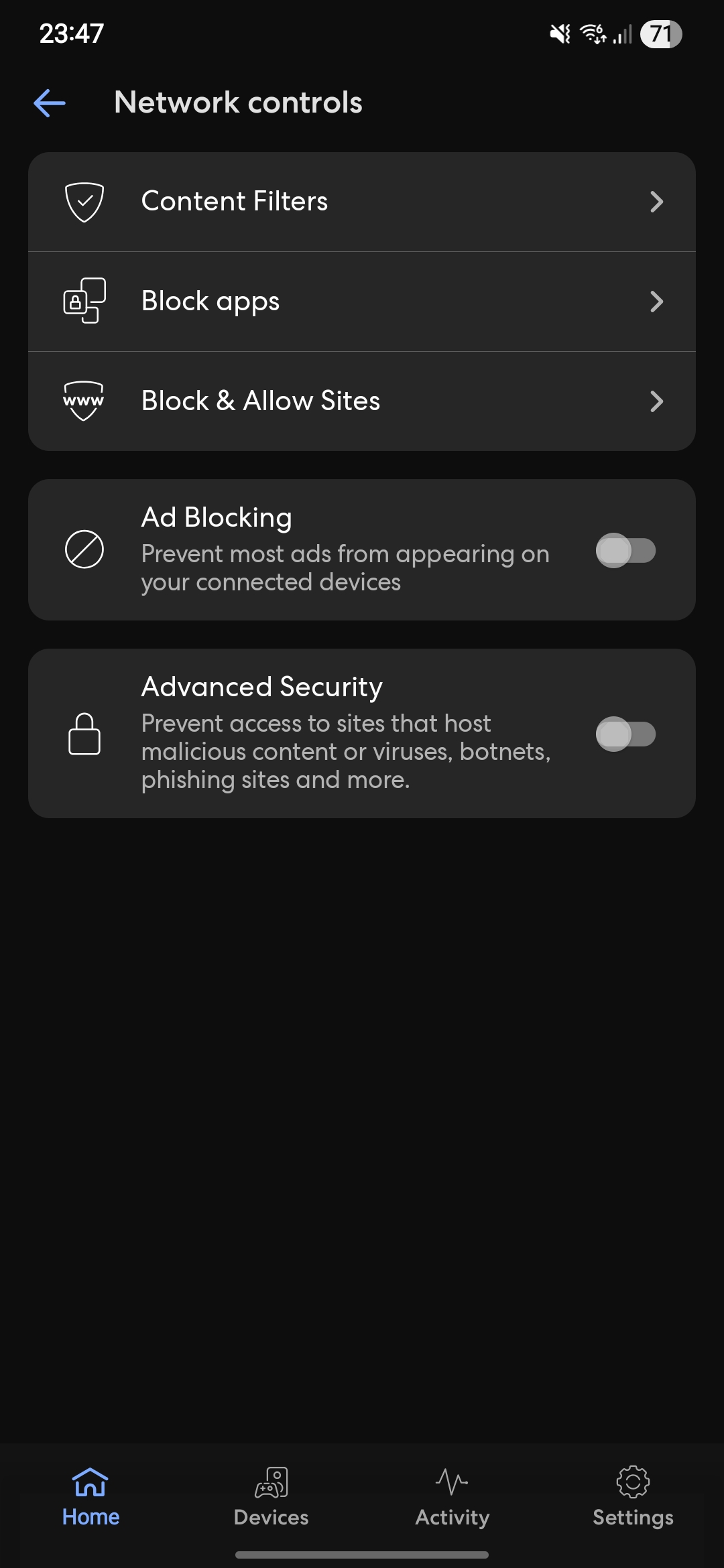Switch to the Activity tab
Screen dimensions: 724x1568
tap(452, 1497)
